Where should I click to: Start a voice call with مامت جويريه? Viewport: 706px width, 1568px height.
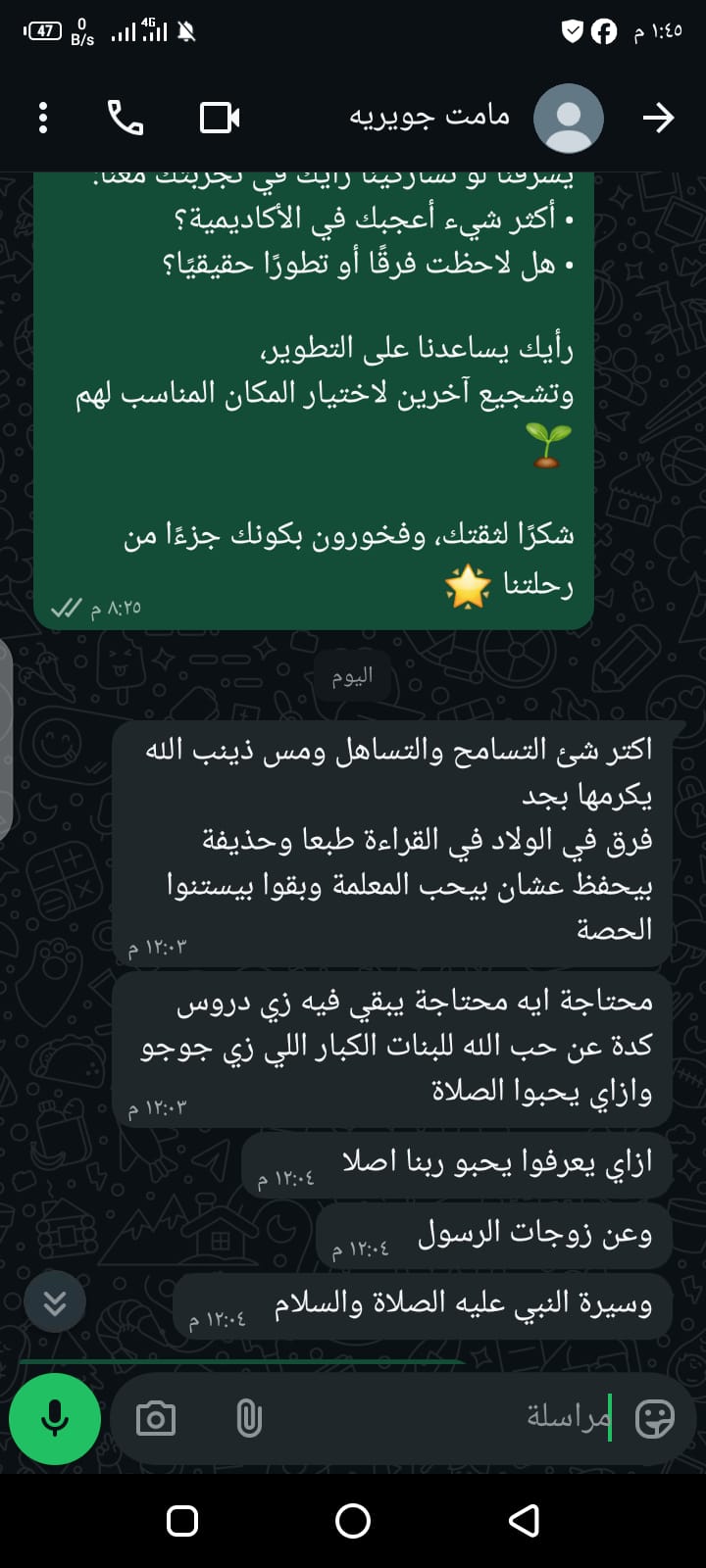point(126,118)
